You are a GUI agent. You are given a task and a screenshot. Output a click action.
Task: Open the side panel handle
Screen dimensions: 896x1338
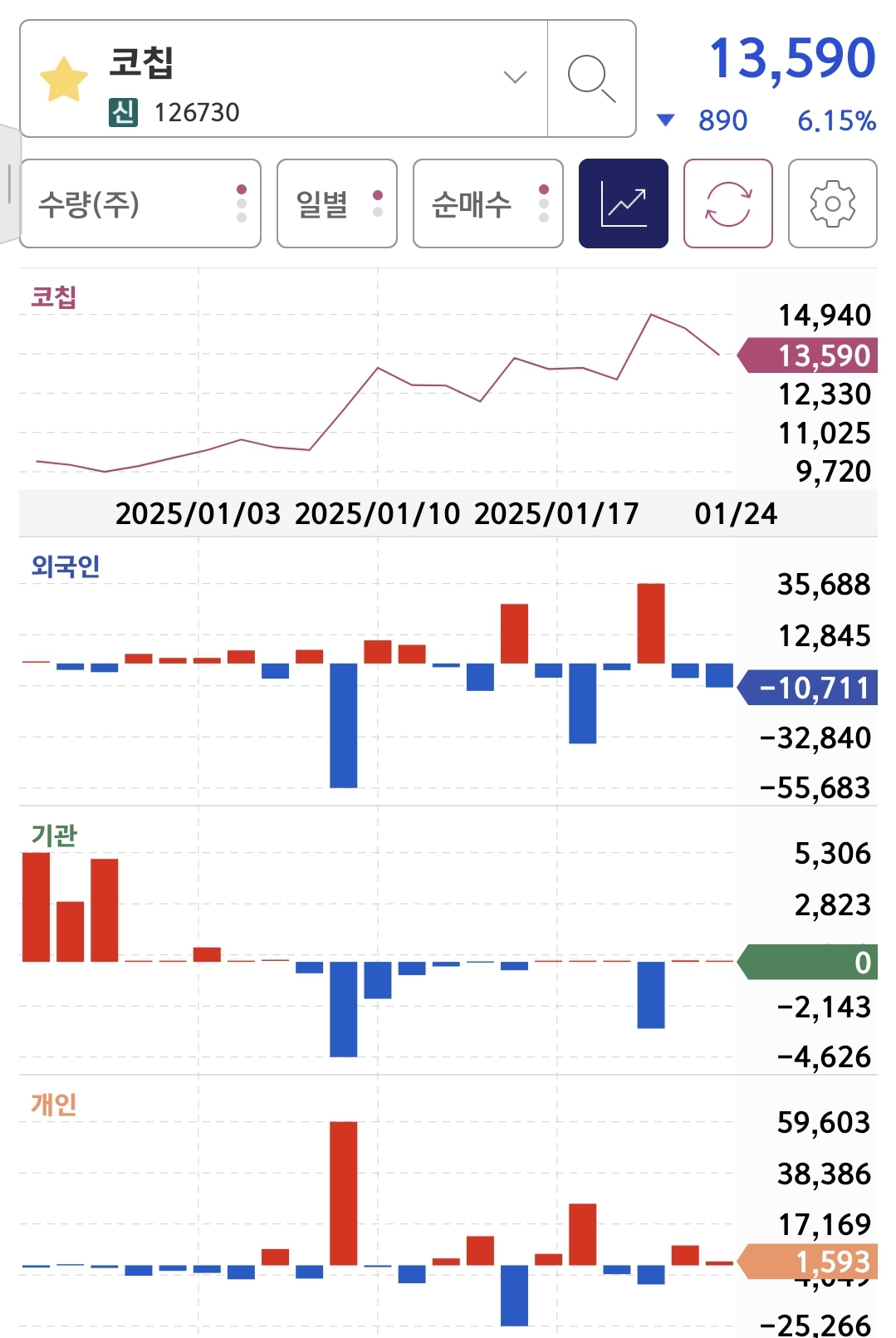(x=9, y=184)
